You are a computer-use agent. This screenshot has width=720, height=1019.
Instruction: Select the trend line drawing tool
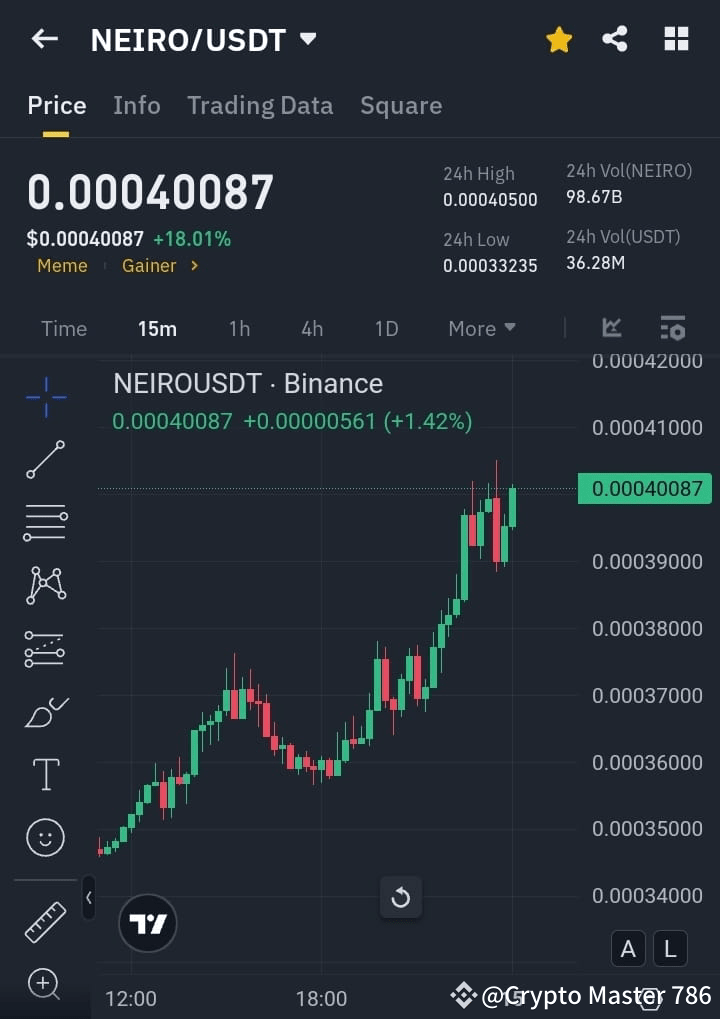[x=45, y=460]
